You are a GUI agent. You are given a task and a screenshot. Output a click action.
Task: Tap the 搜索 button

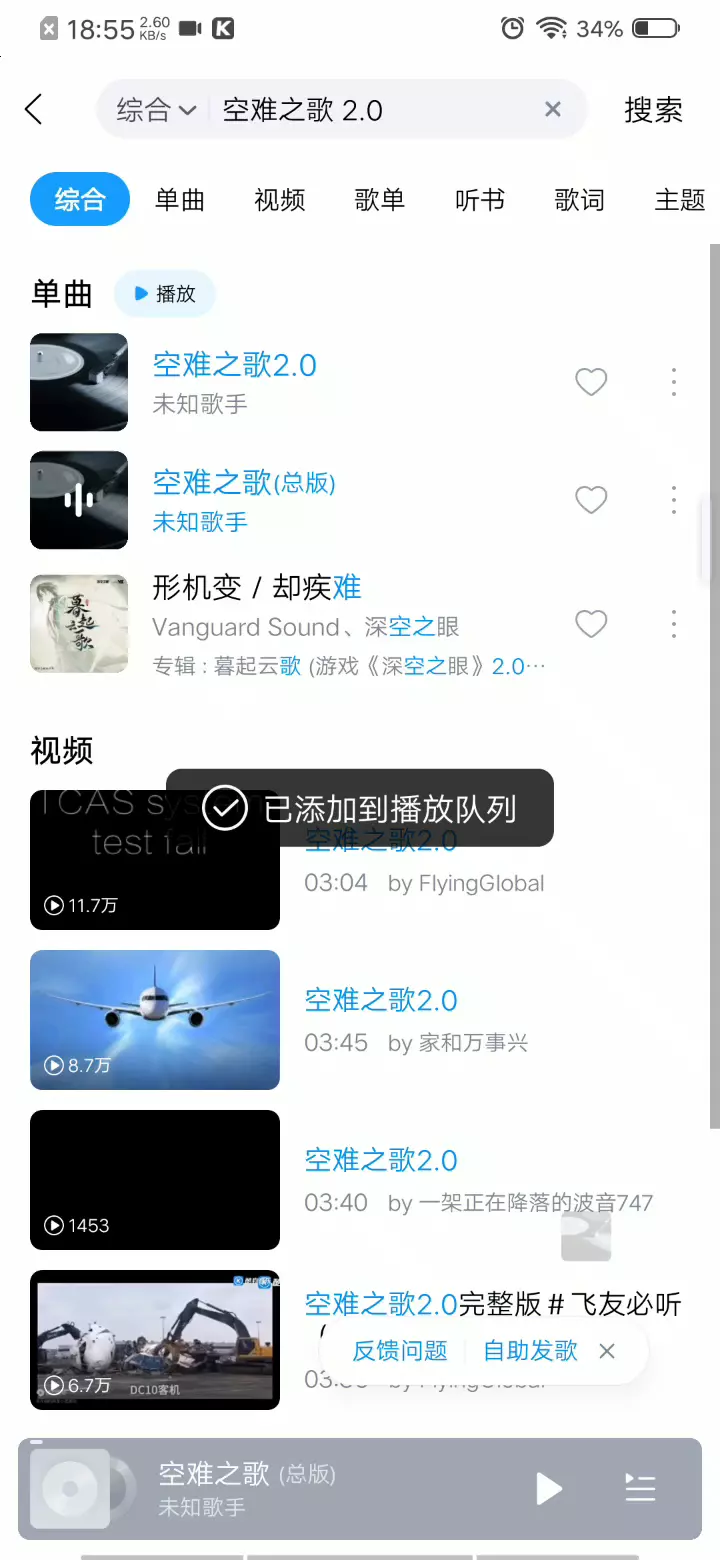click(653, 110)
